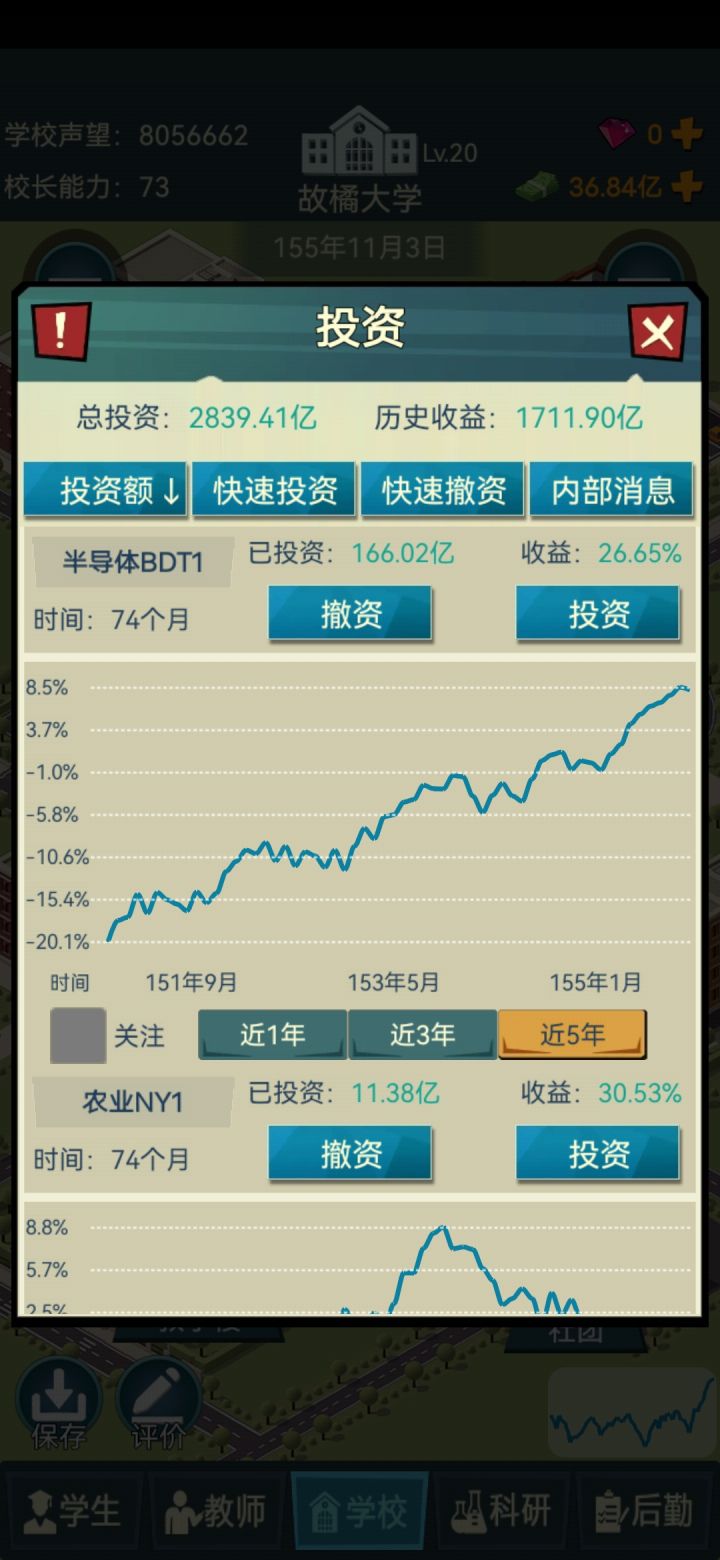The image size is (720, 1560).
Task: Switch chart view to 近3年
Action: (421, 1035)
